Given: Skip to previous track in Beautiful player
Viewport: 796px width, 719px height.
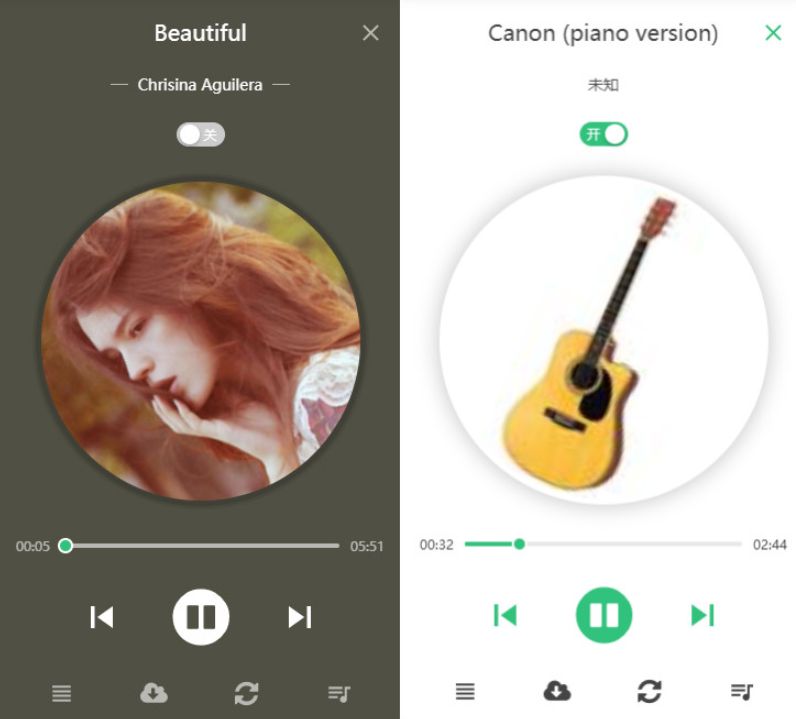Looking at the screenshot, I should [102, 617].
